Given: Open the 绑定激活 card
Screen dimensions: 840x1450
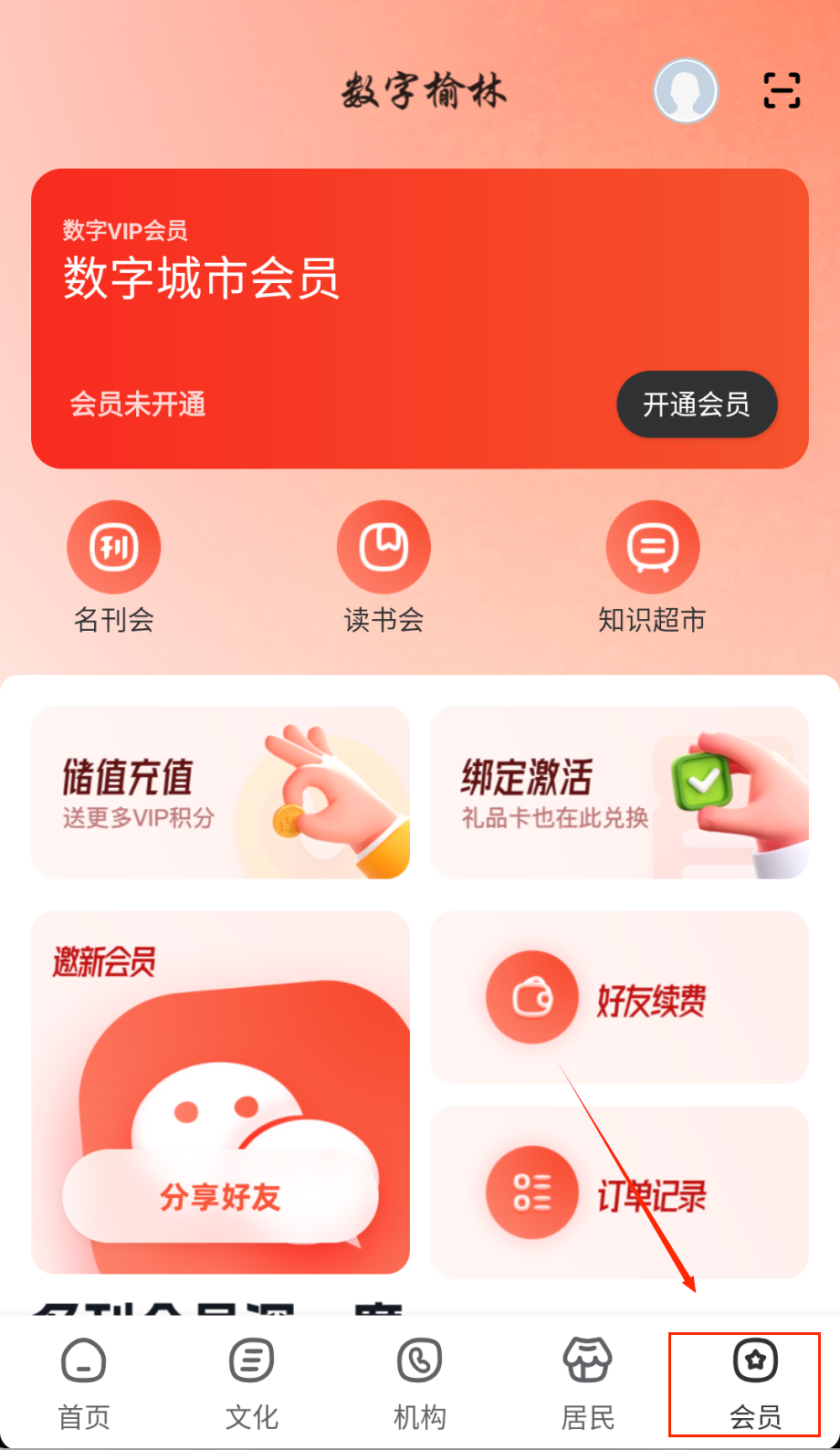Looking at the screenshot, I should click(x=619, y=793).
